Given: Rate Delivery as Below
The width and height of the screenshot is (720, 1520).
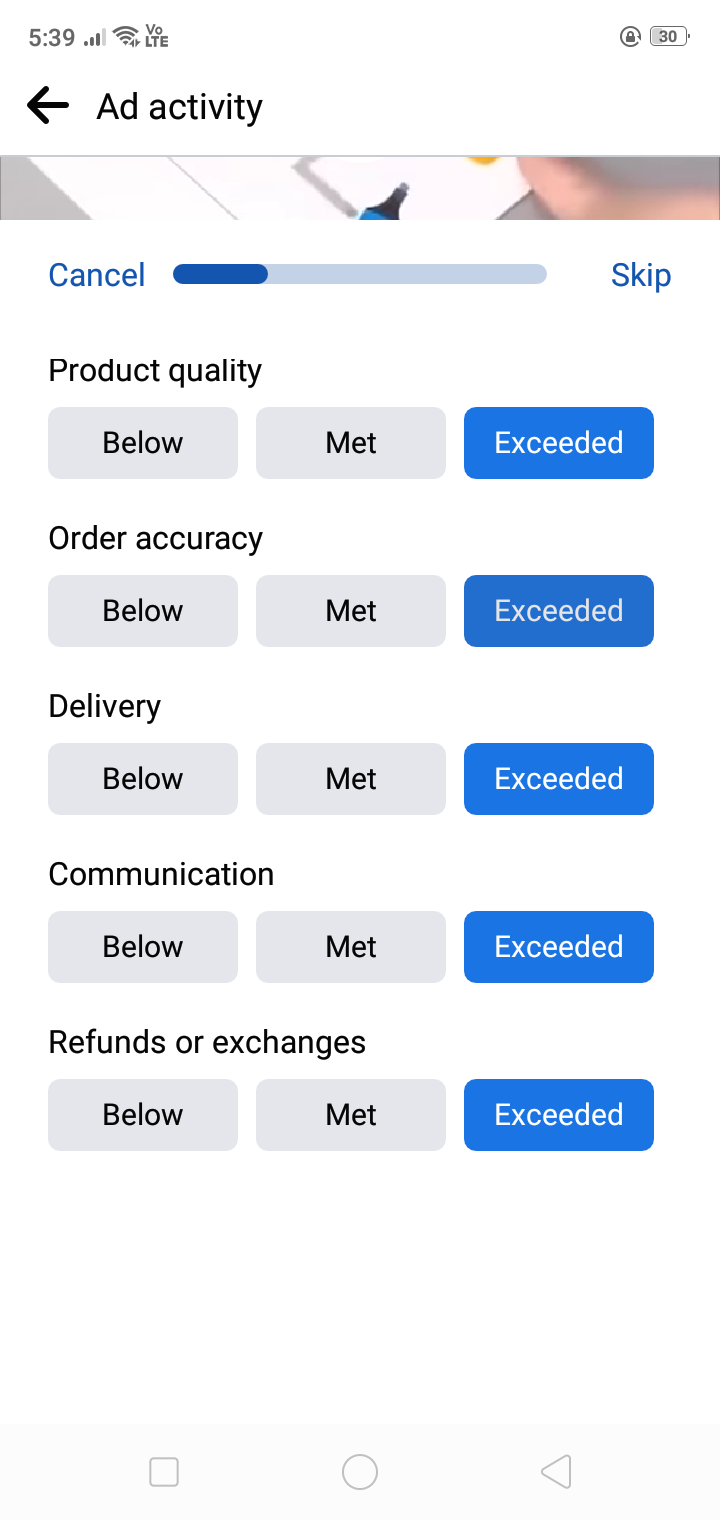Looking at the screenshot, I should tap(143, 779).
